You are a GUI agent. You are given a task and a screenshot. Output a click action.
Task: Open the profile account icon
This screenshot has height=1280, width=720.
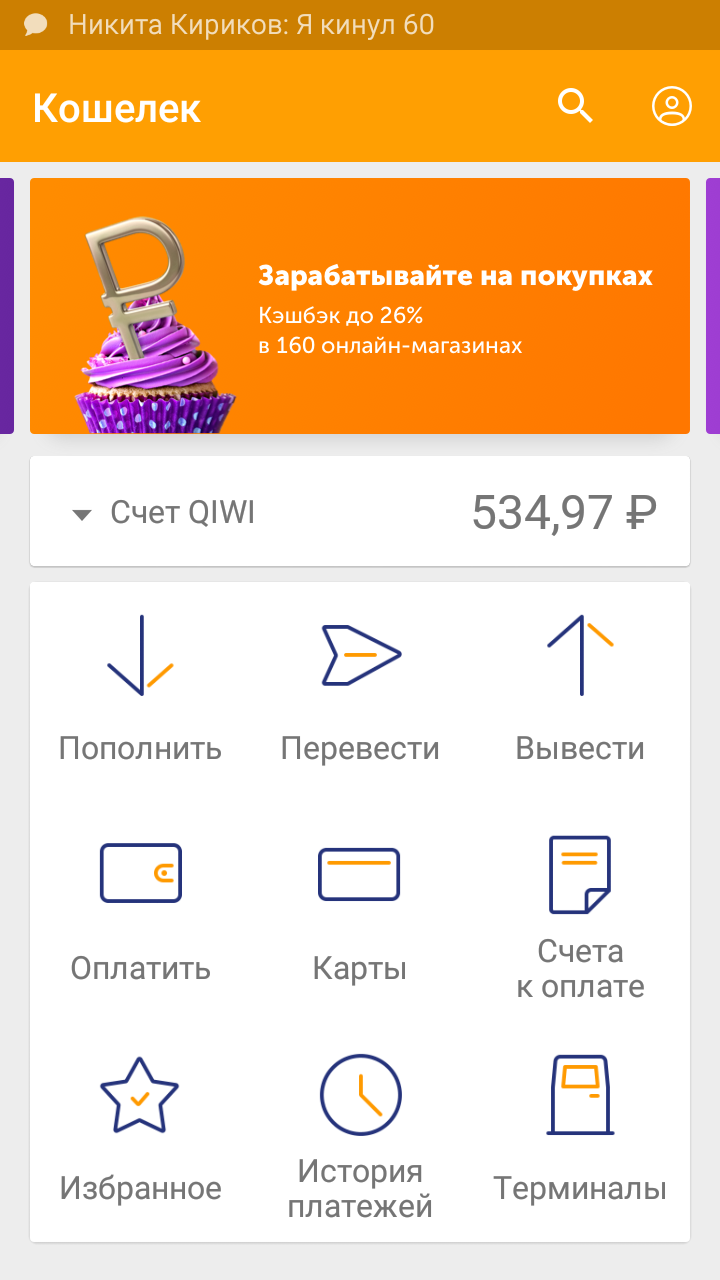(x=672, y=105)
